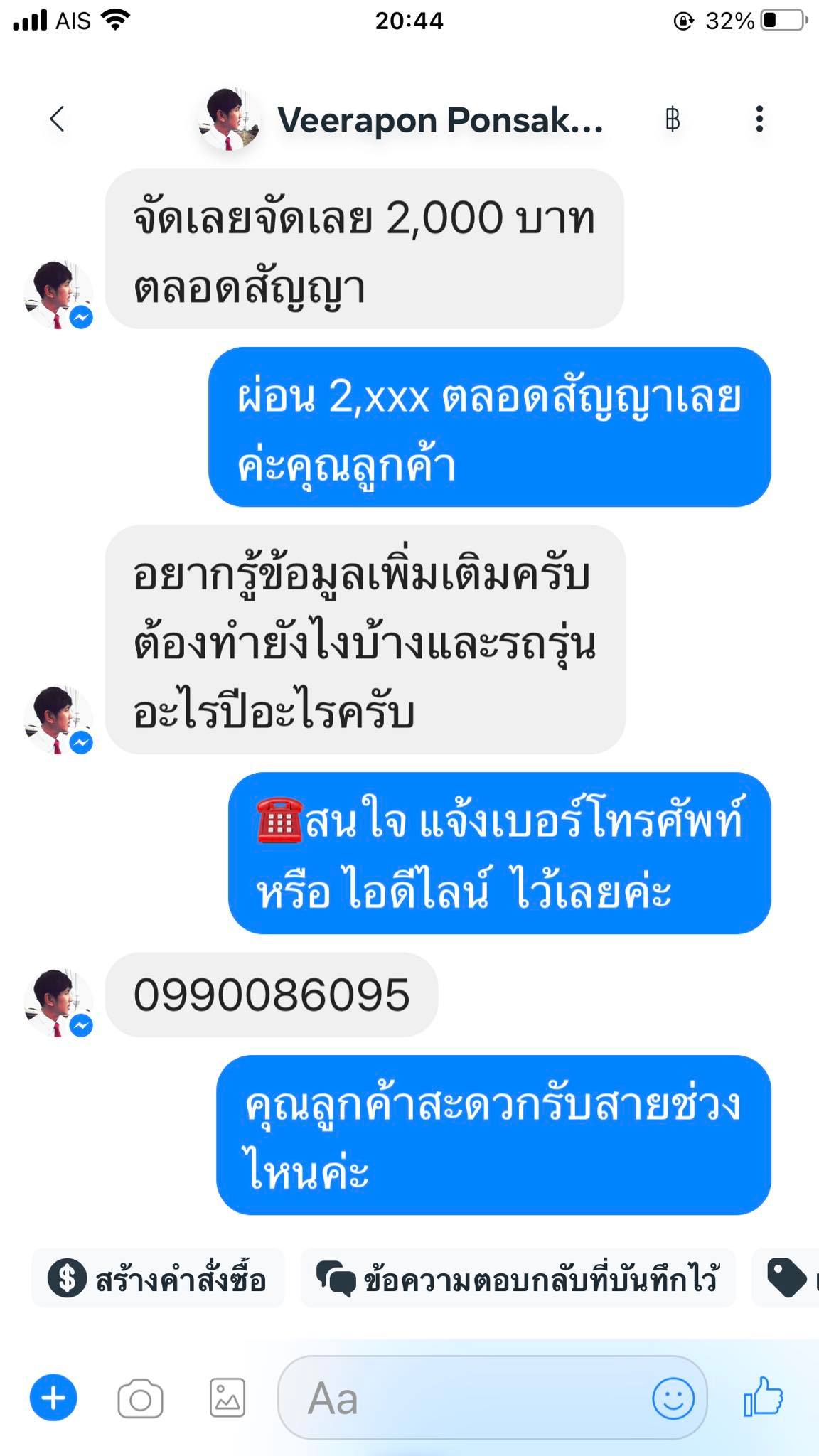The width and height of the screenshot is (819, 1456).
Task: Send a thumbs-up like
Action: [764, 1396]
